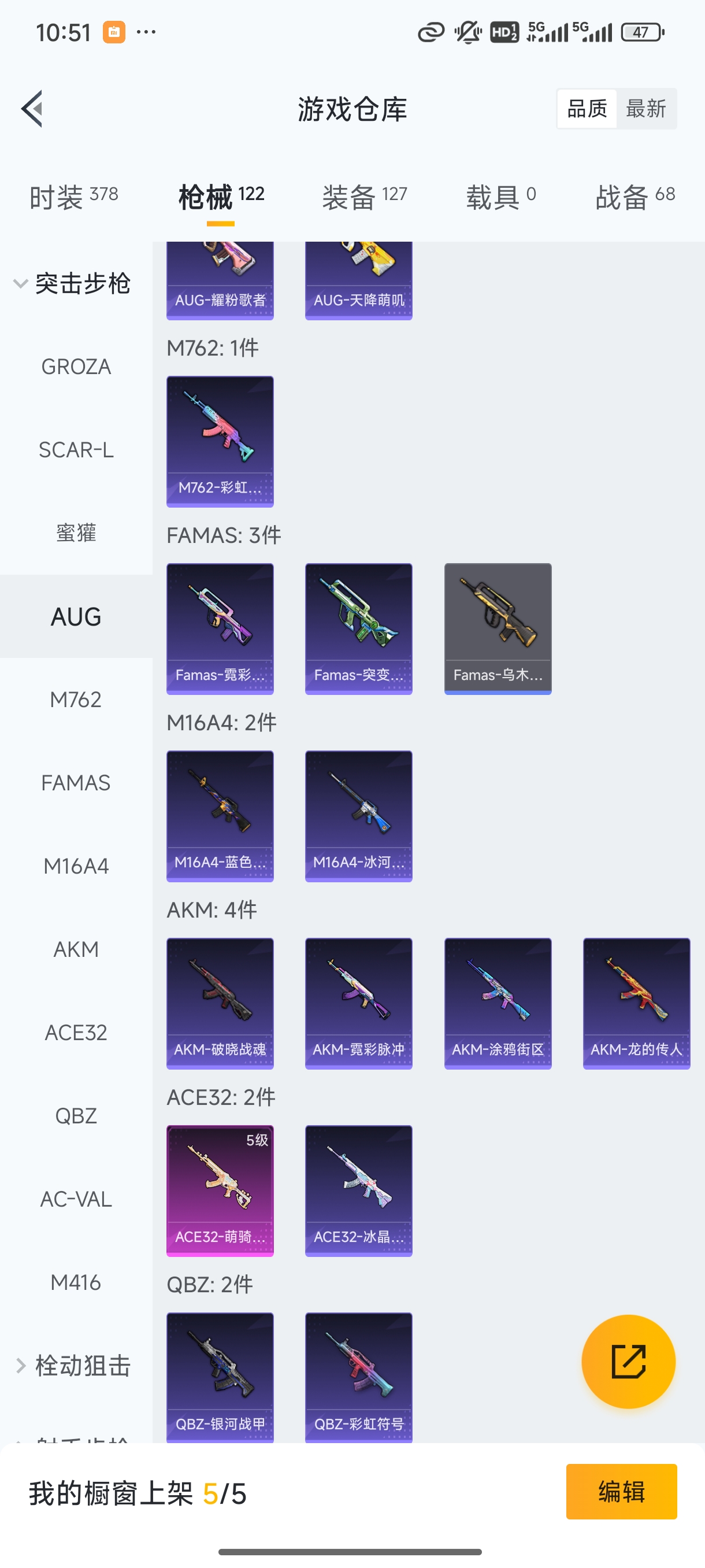View the AKM-龙的传人 skin
The image size is (705, 1568).
pyautogui.click(x=636, y=1003)
